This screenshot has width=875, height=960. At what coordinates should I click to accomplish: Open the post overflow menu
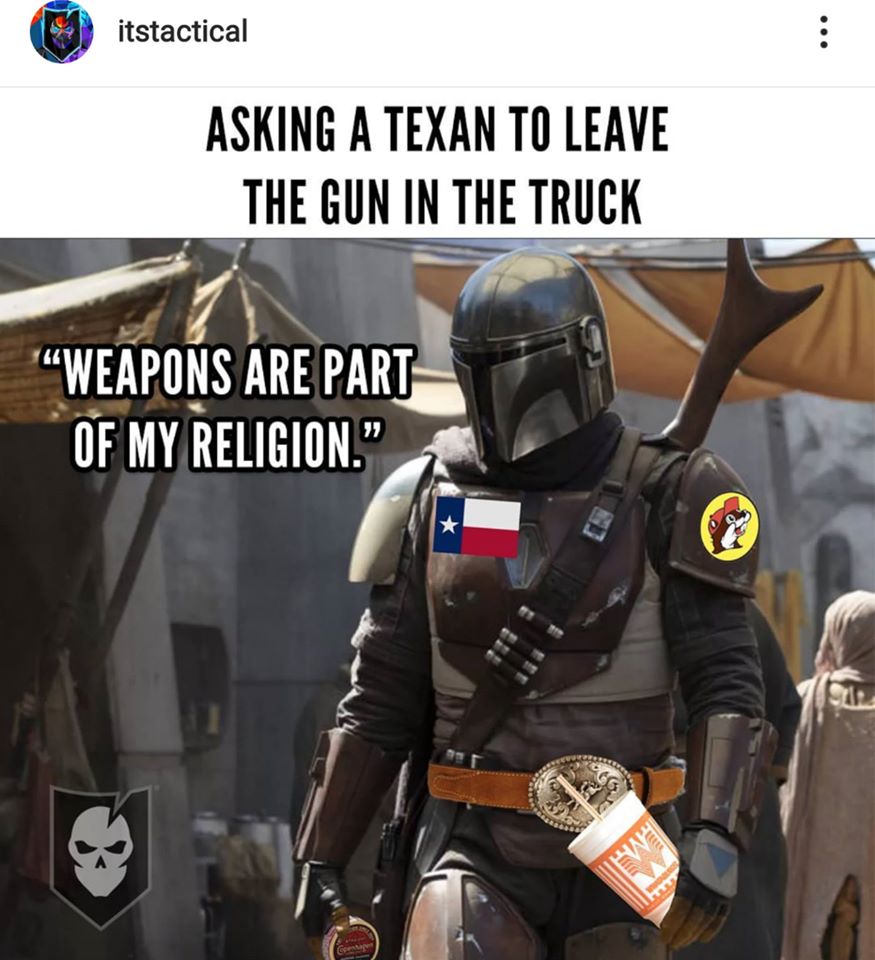(823, 33)
